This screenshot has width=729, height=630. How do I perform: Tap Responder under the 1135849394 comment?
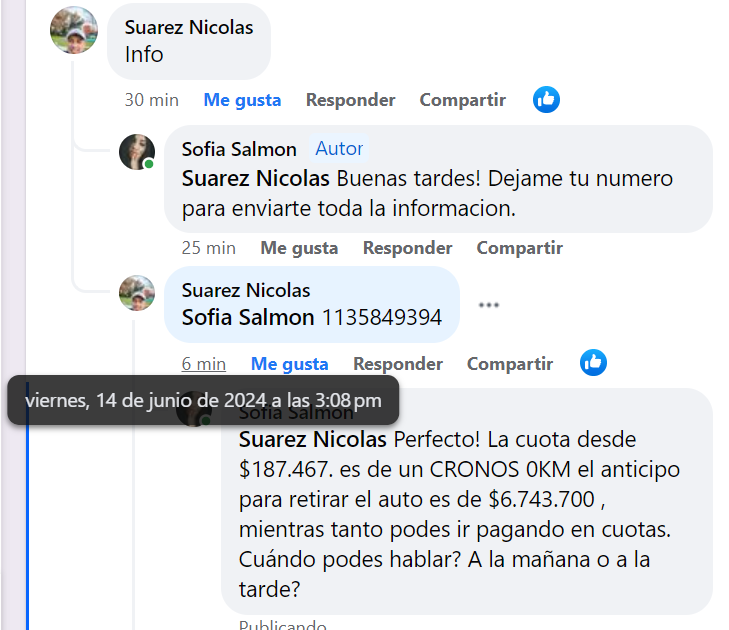click(397, 364)
